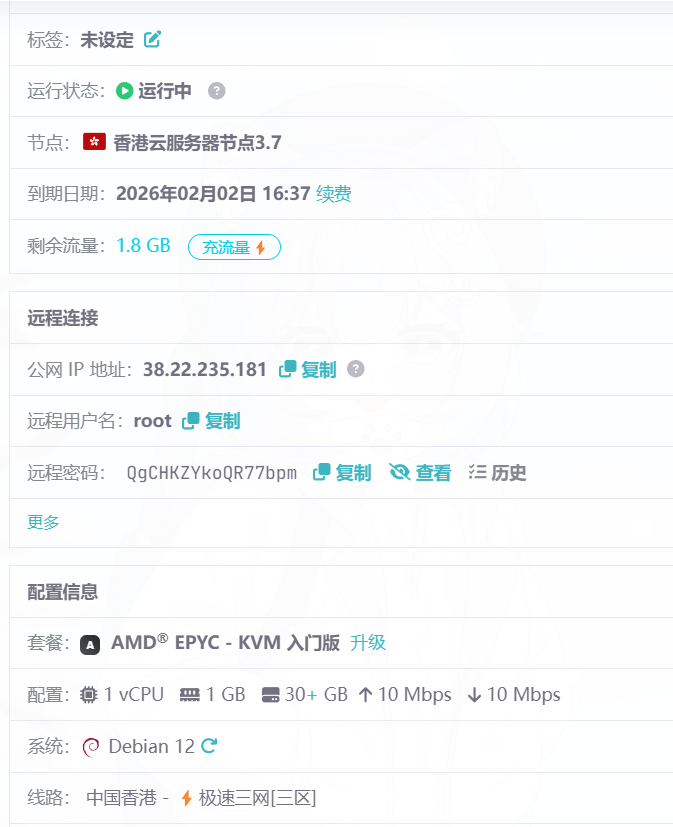The width and height of the screenshot is (673, 827).
Task: Copy the remote username root
Action: tap(211, 421)
